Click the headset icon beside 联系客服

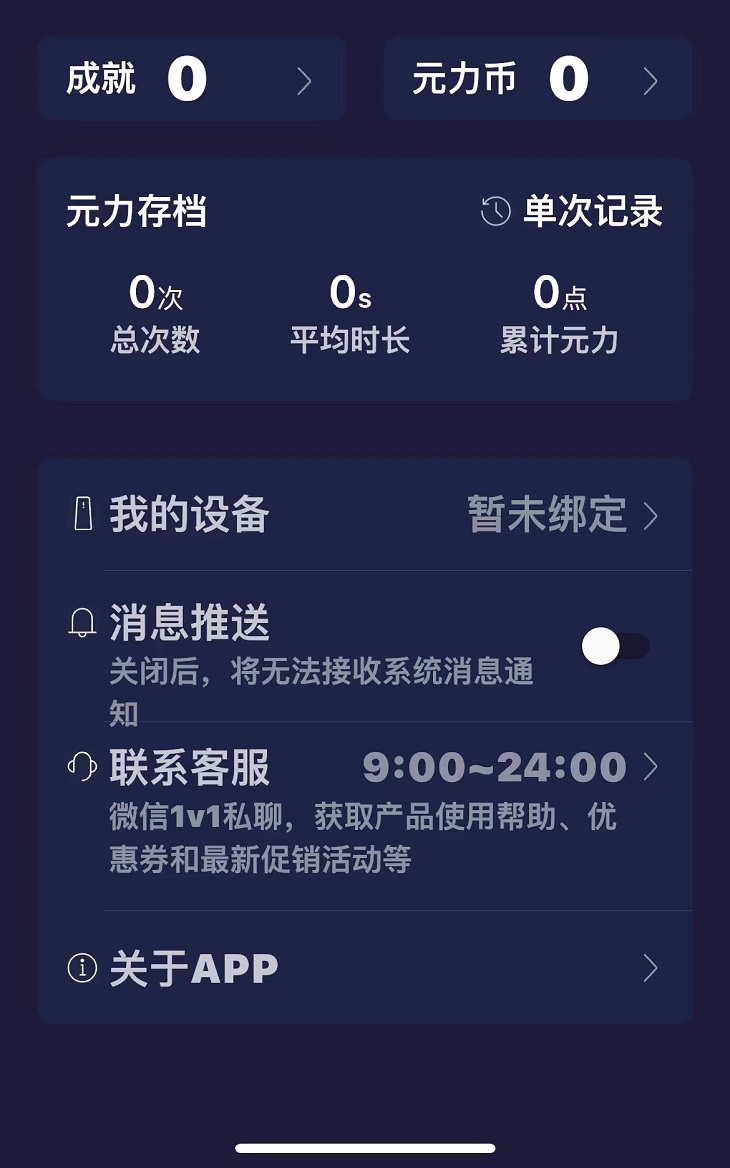[x=81, y=765]
